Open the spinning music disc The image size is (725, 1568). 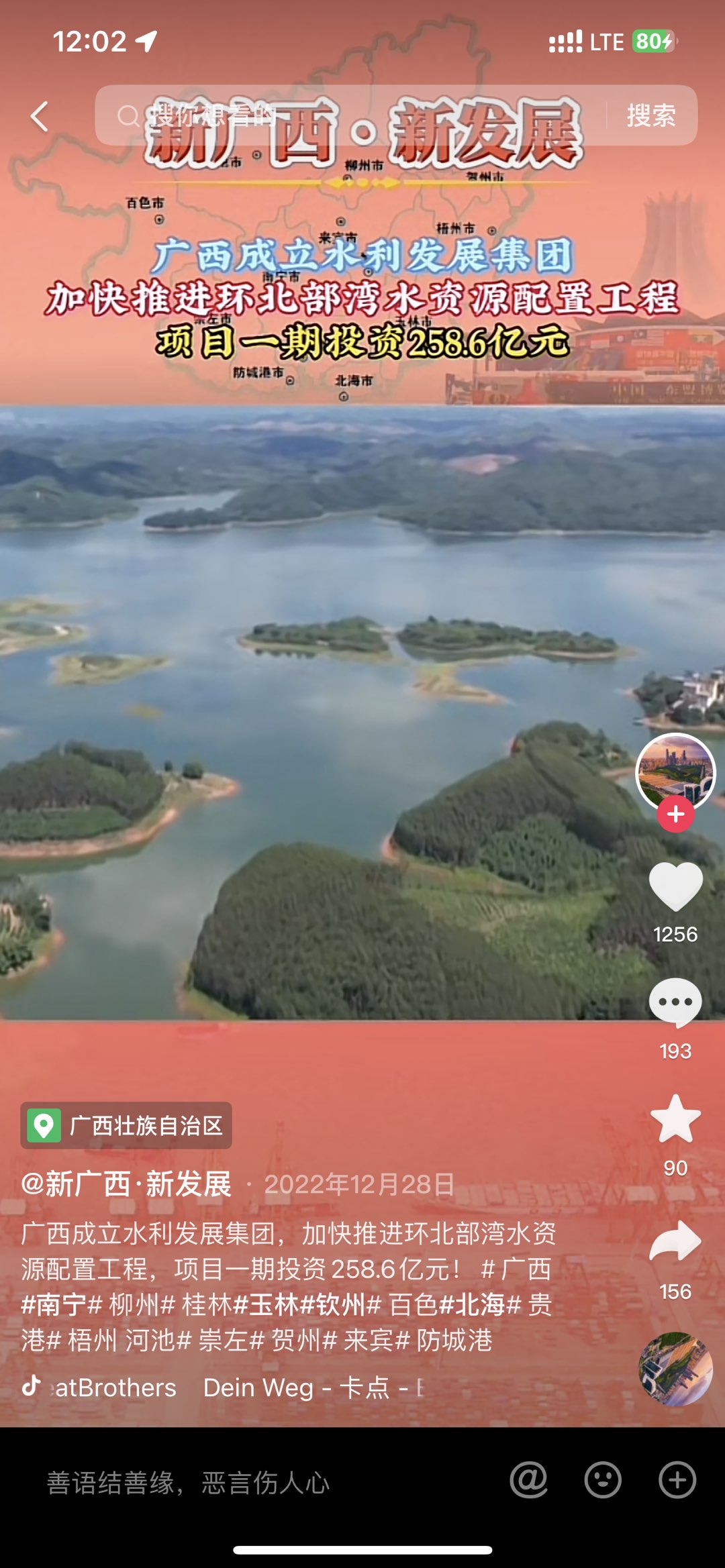[675, 1369]
